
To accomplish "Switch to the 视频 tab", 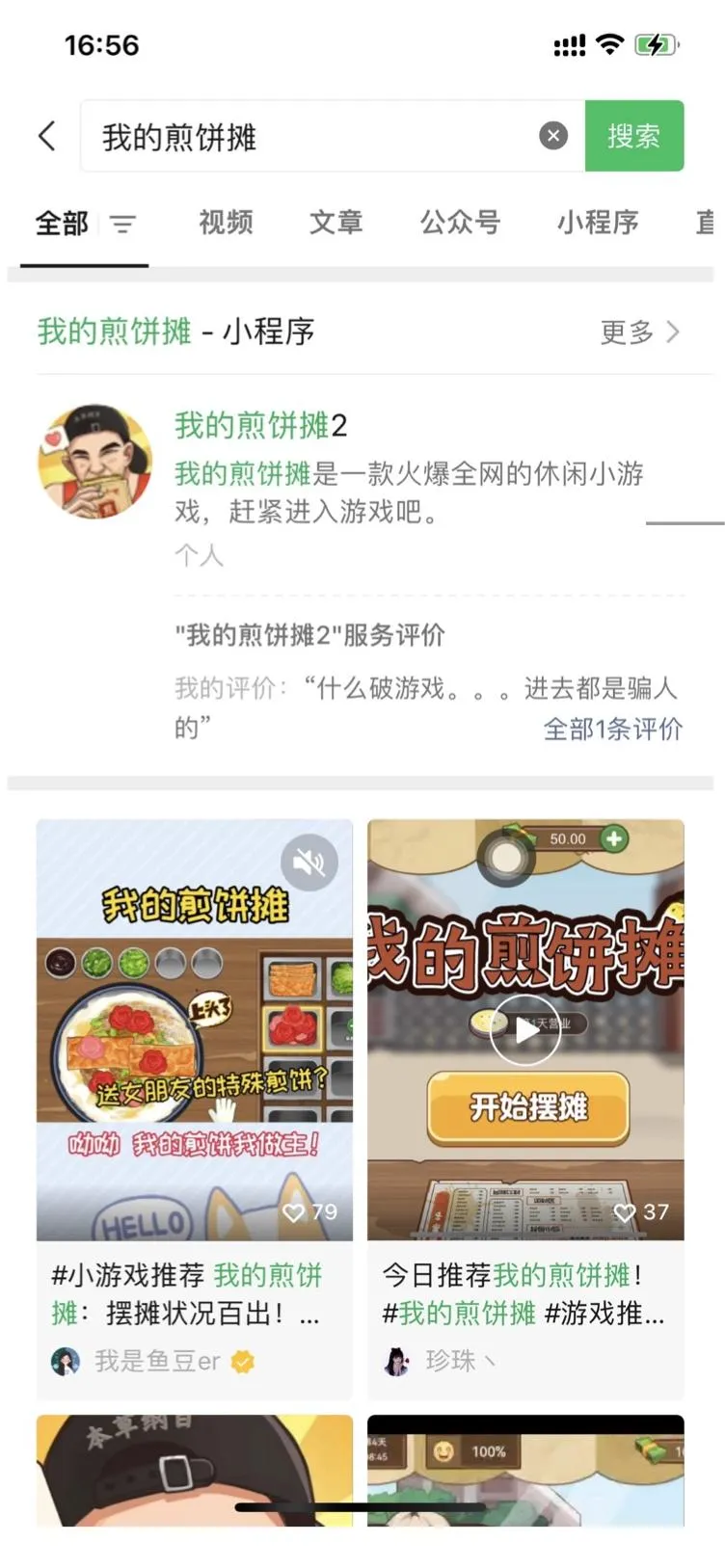I will (225, 224).
